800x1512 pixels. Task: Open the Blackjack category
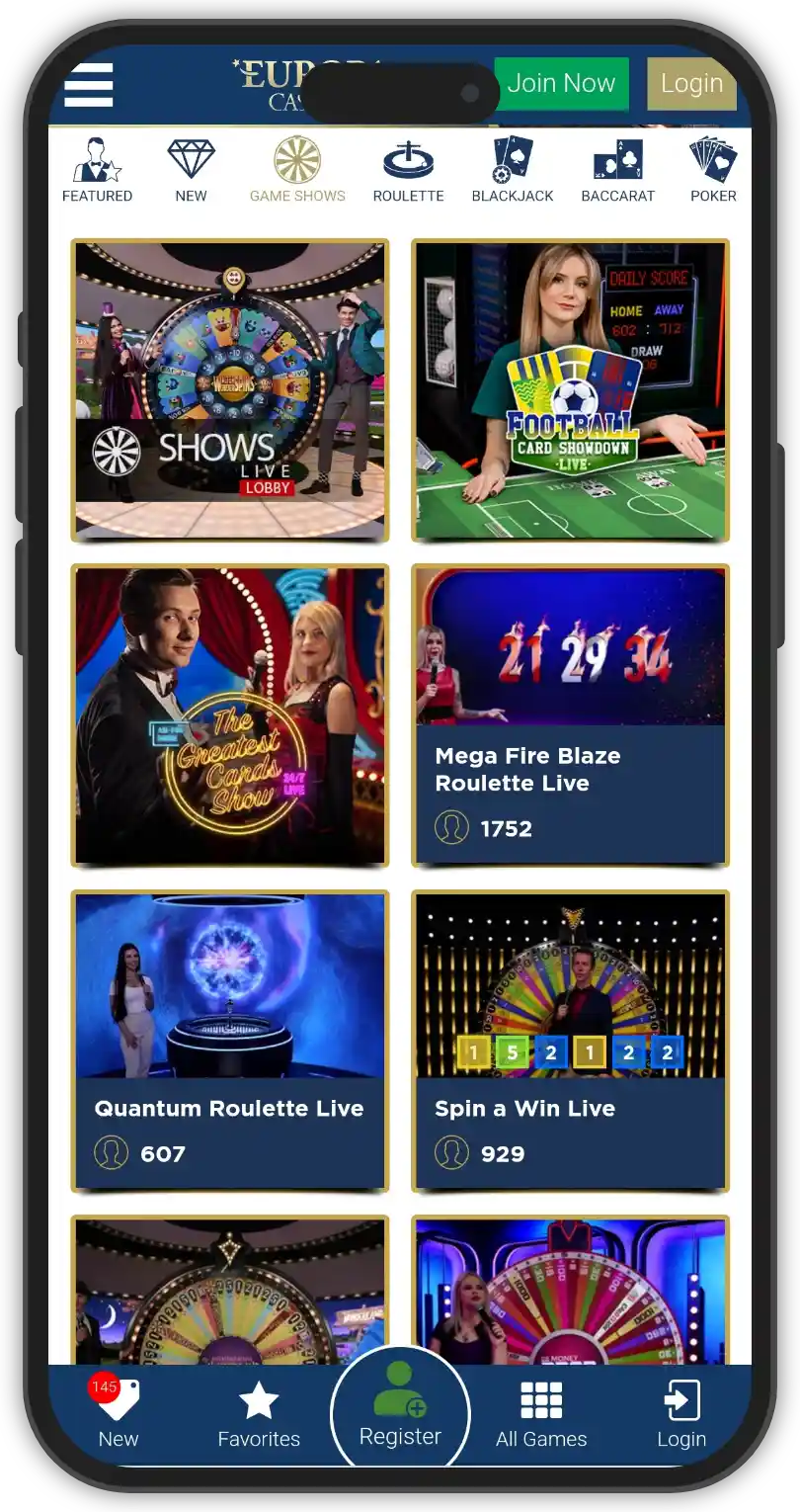(513, 170)
